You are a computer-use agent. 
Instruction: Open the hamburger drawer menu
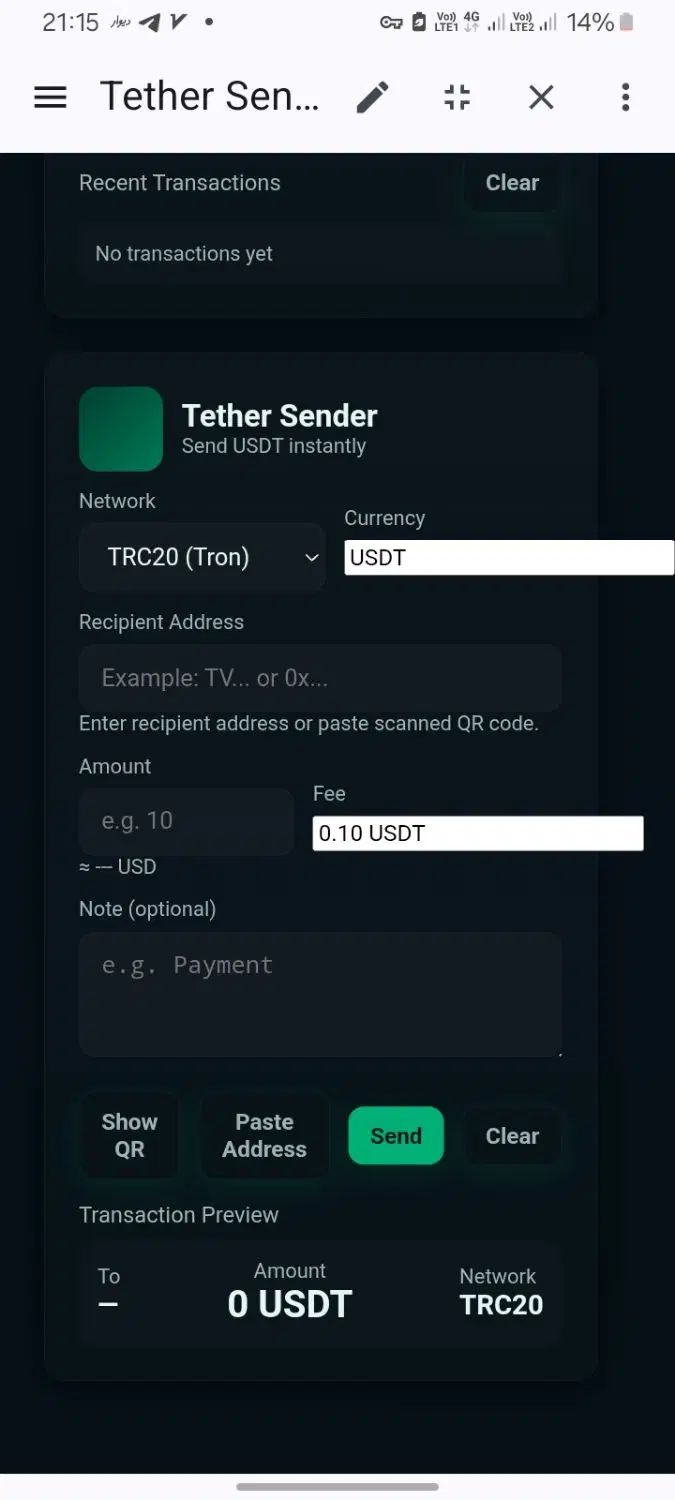point(50,97)
